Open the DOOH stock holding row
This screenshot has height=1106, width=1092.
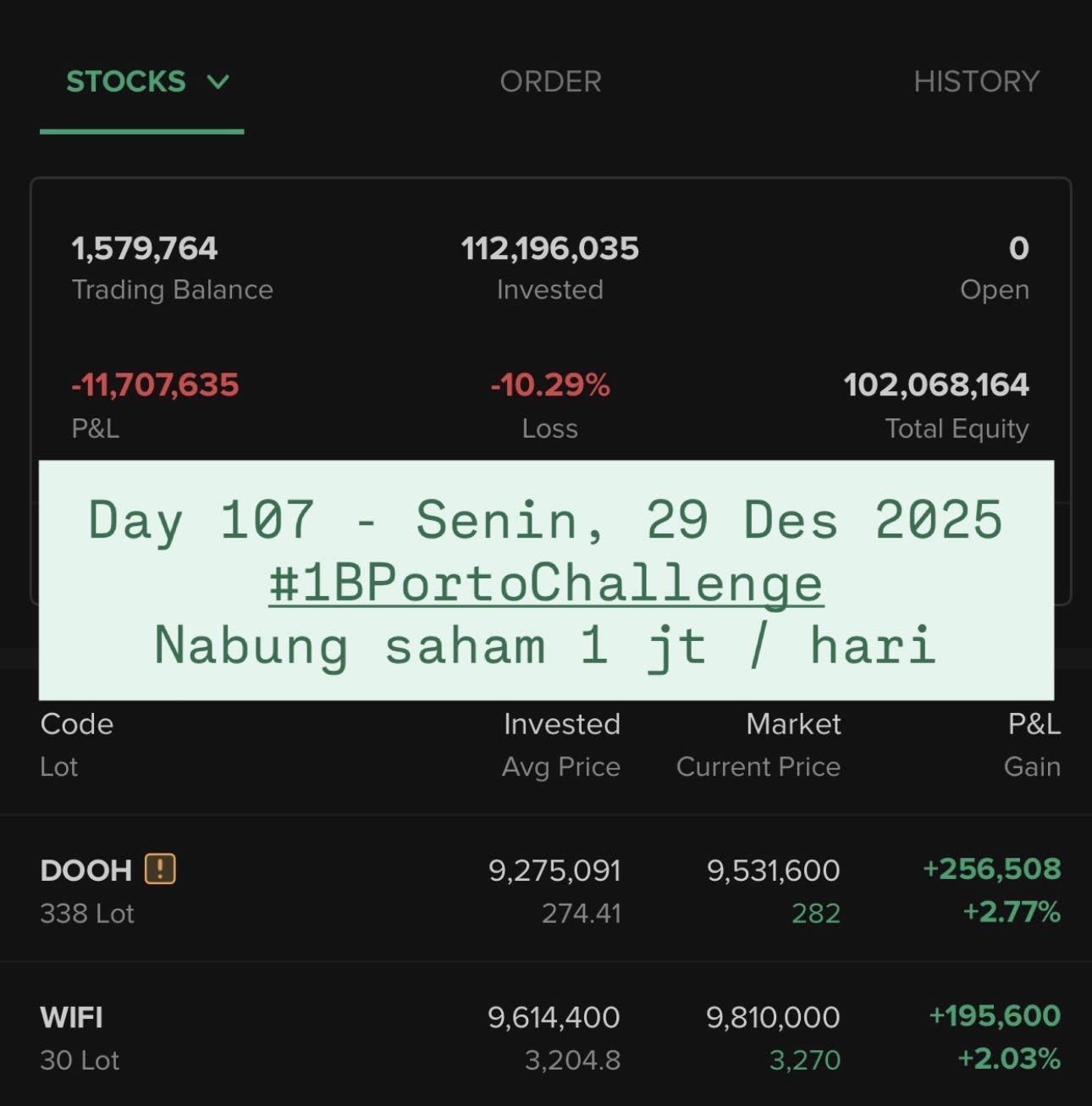(x=546, y=891)
